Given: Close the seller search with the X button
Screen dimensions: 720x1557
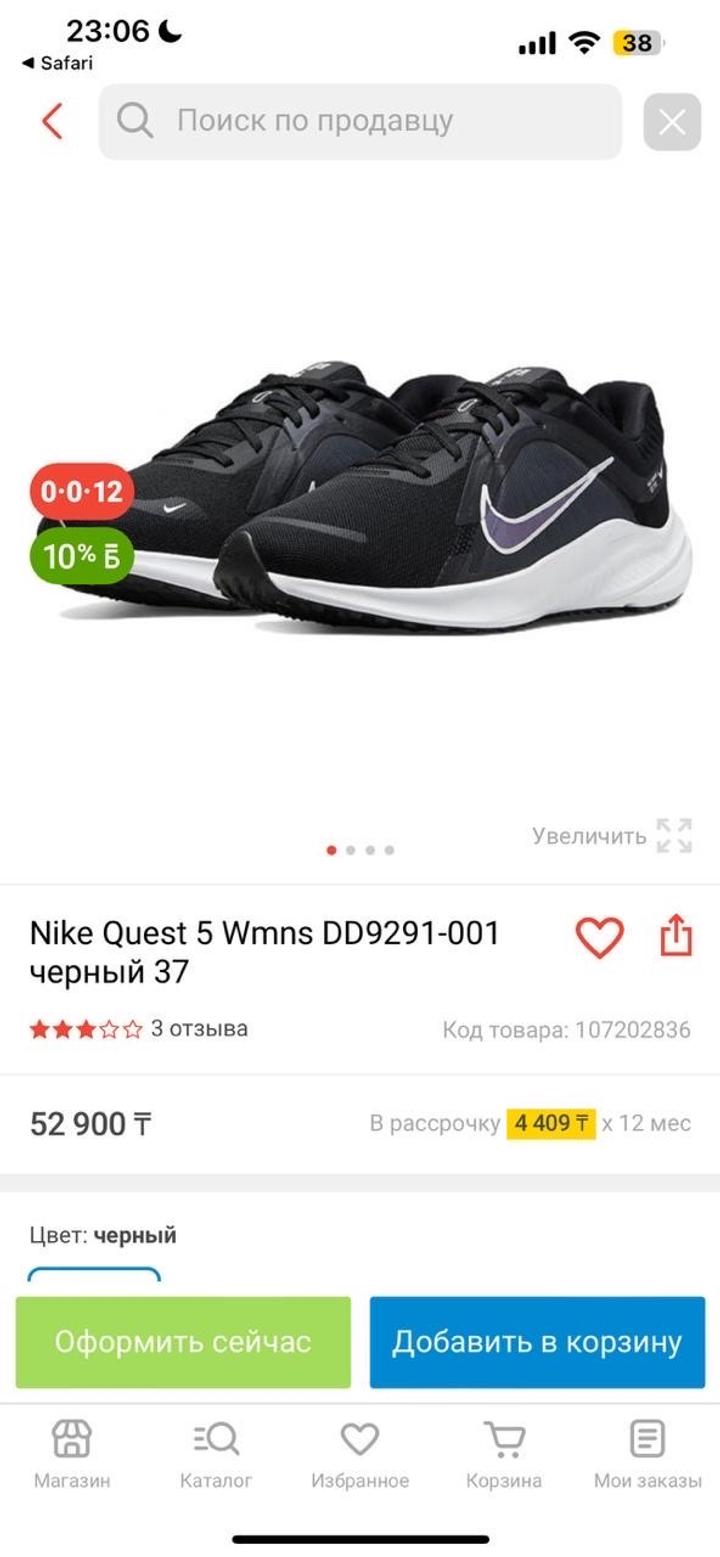Looking at the screenshot, I should (672, 122).
